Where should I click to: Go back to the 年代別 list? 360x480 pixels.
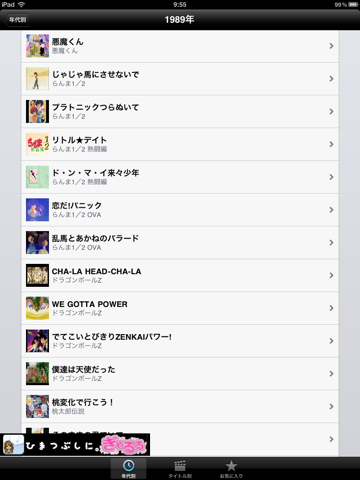[x=16, y=20]
